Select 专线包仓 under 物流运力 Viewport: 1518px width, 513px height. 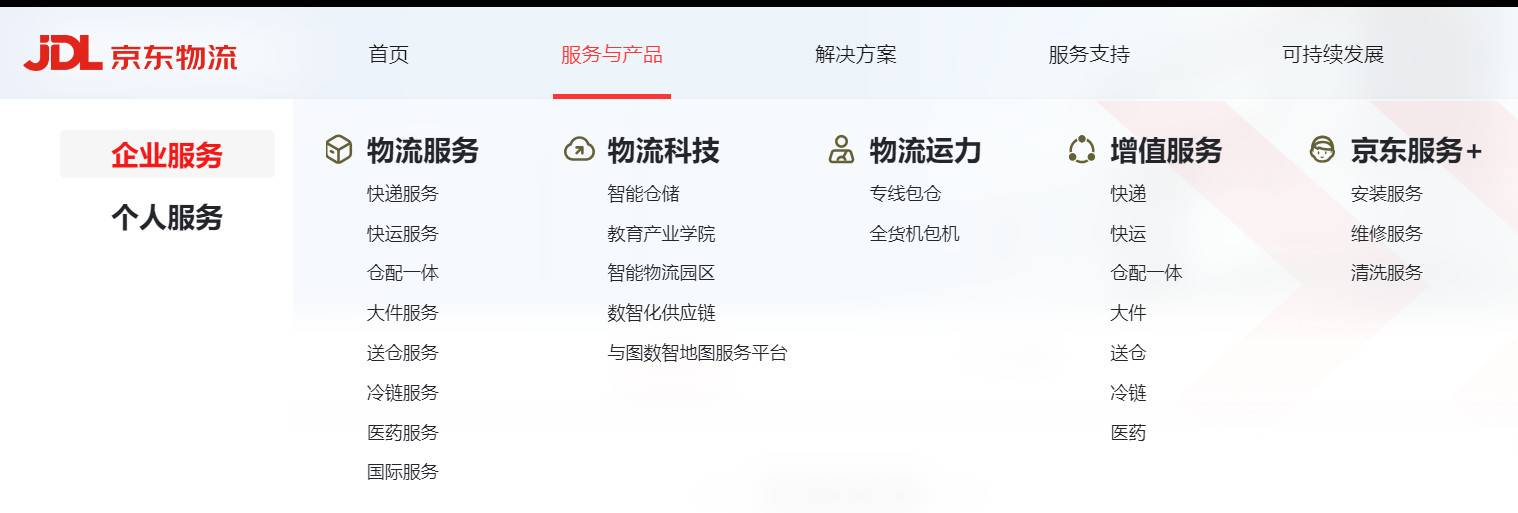click(905, 194)
